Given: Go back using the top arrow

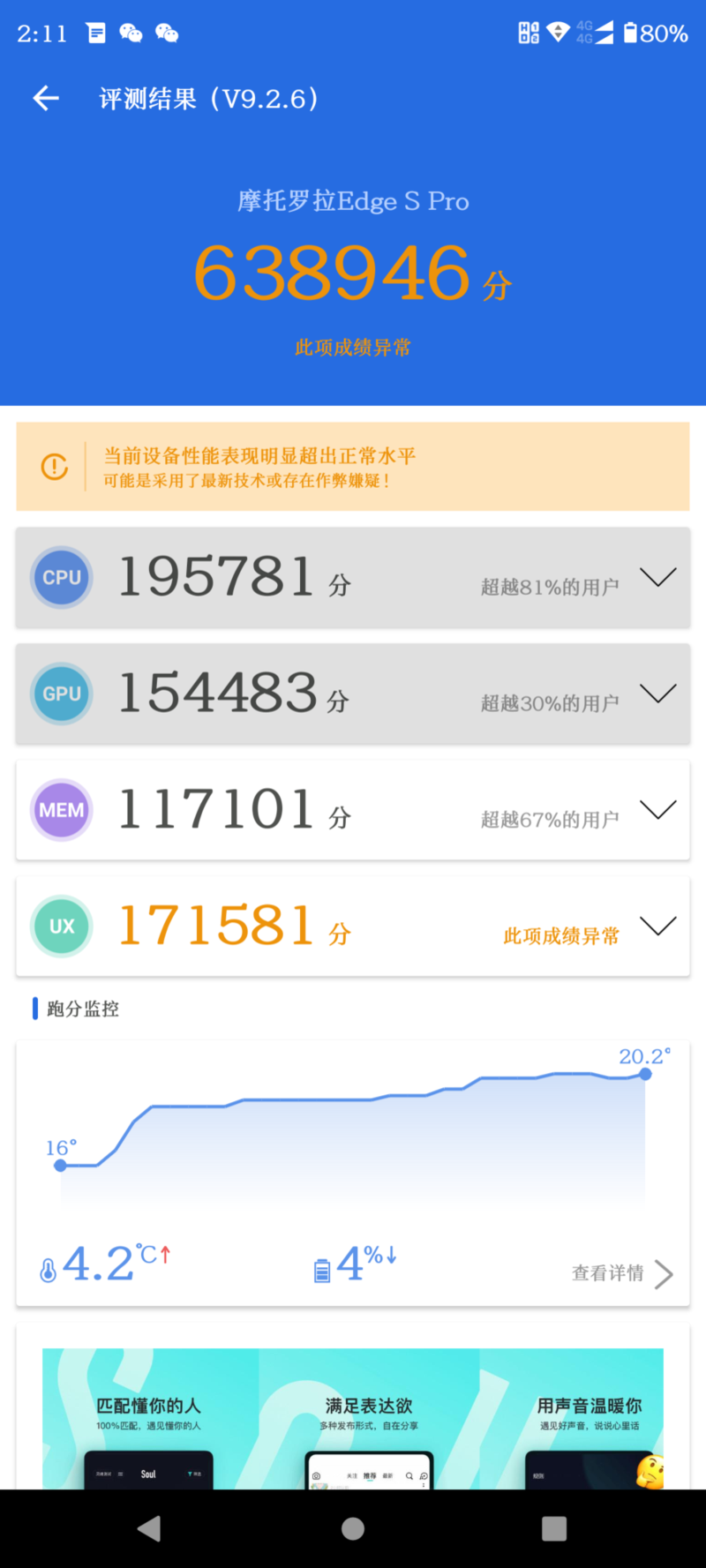Looking at the screenshot, I should tap(46, 98).
